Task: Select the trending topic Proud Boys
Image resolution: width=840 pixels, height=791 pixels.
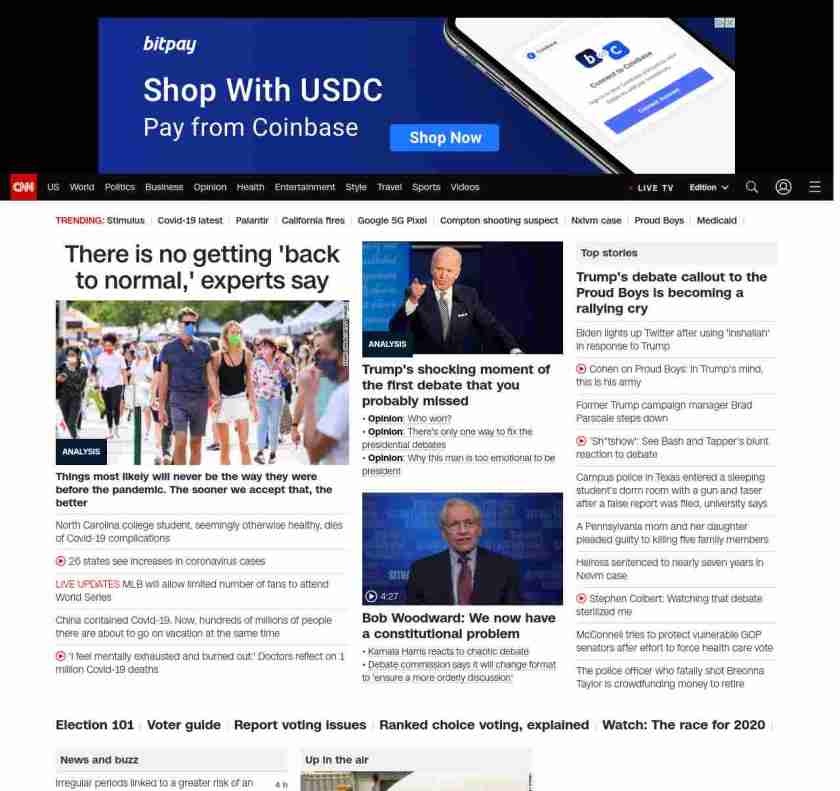Action: pos(659,220)
